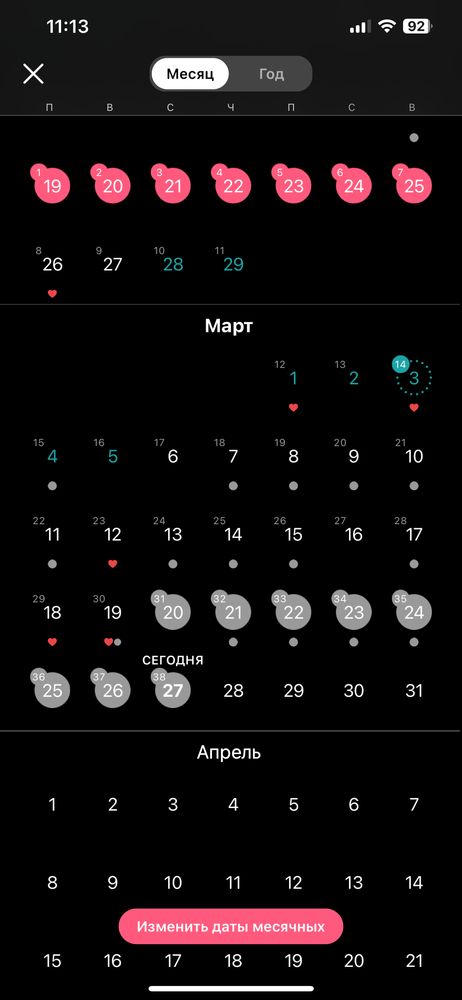The width and height of the screenshot is (462, 1000).
Task: Open today's date, March 27
Action: [173, 691]
